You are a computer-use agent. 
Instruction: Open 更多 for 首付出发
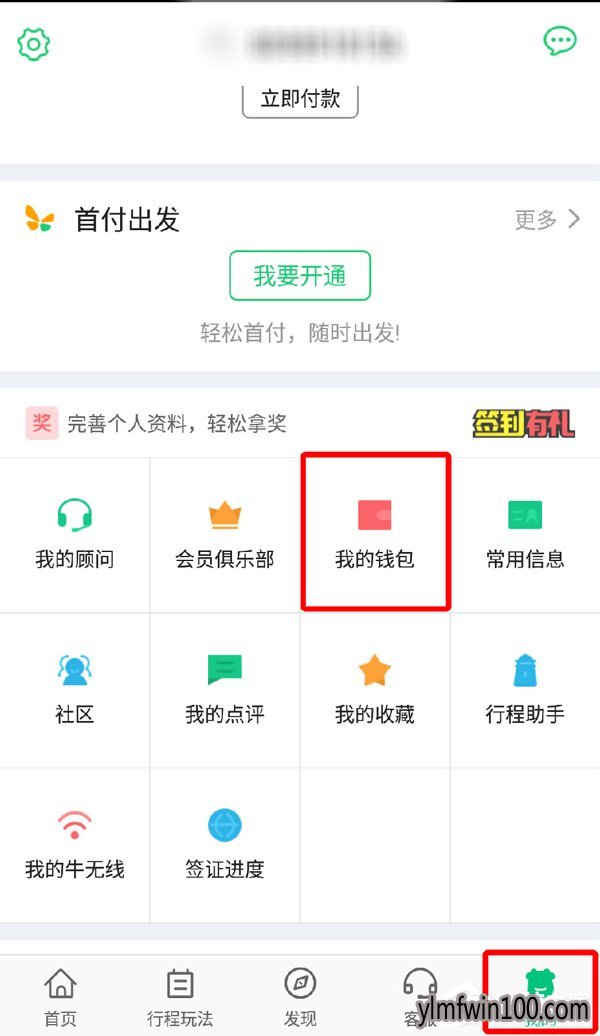pyautogui.click(x=546, y=219)
